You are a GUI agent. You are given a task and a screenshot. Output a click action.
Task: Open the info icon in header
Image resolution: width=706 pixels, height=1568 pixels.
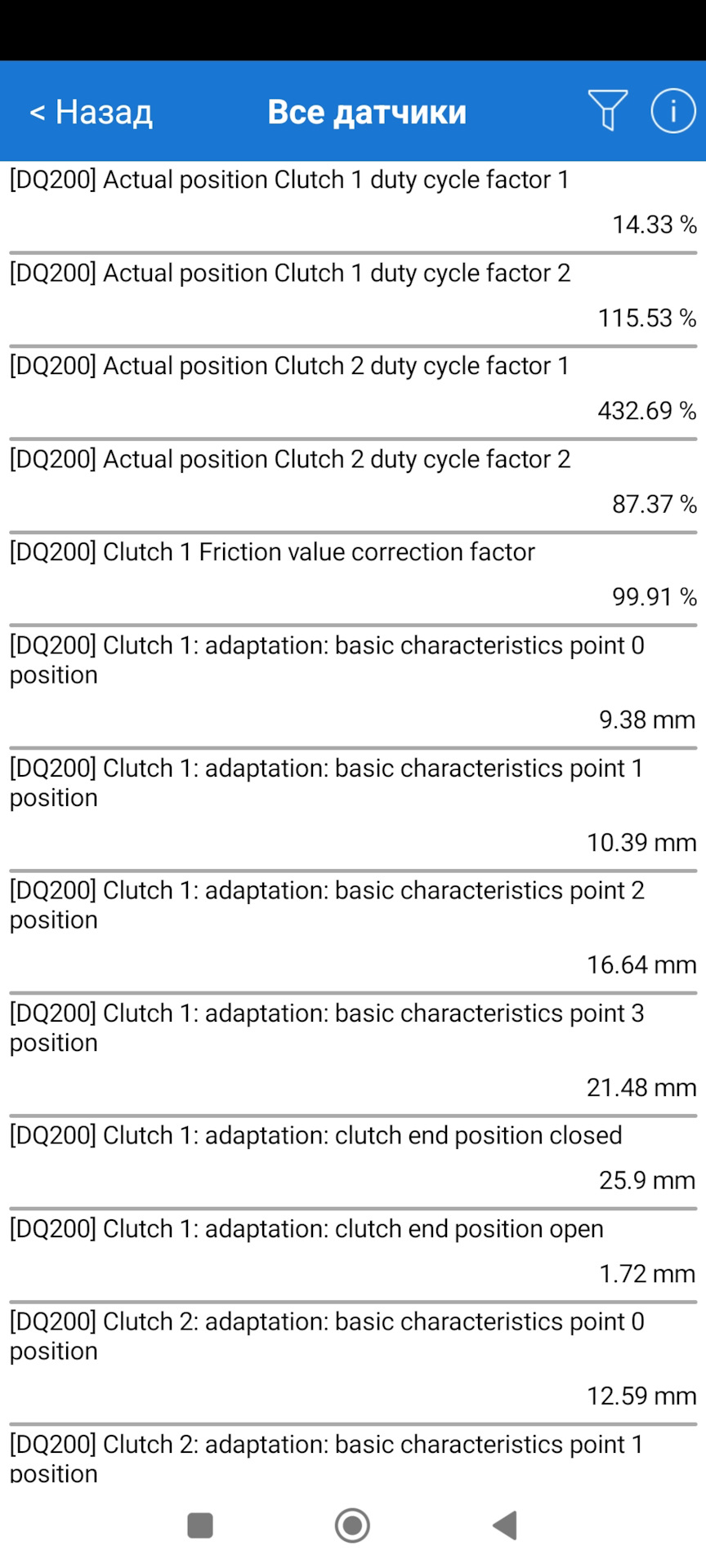(x=672, y=110)
